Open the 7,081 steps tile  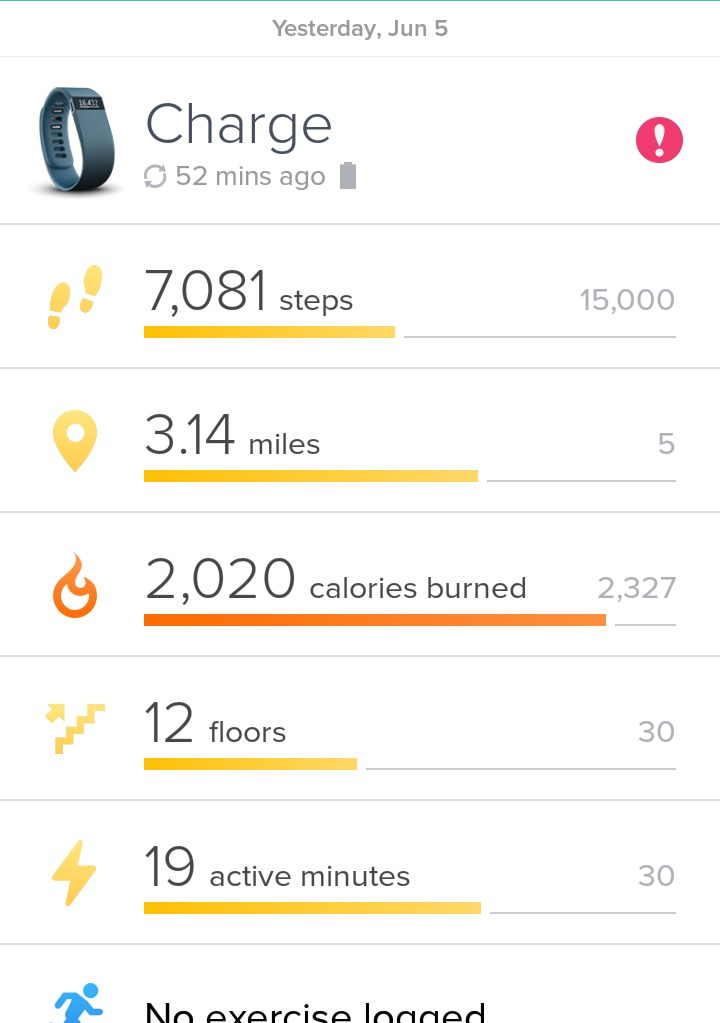pyautogui.click(x=360, y=297)
